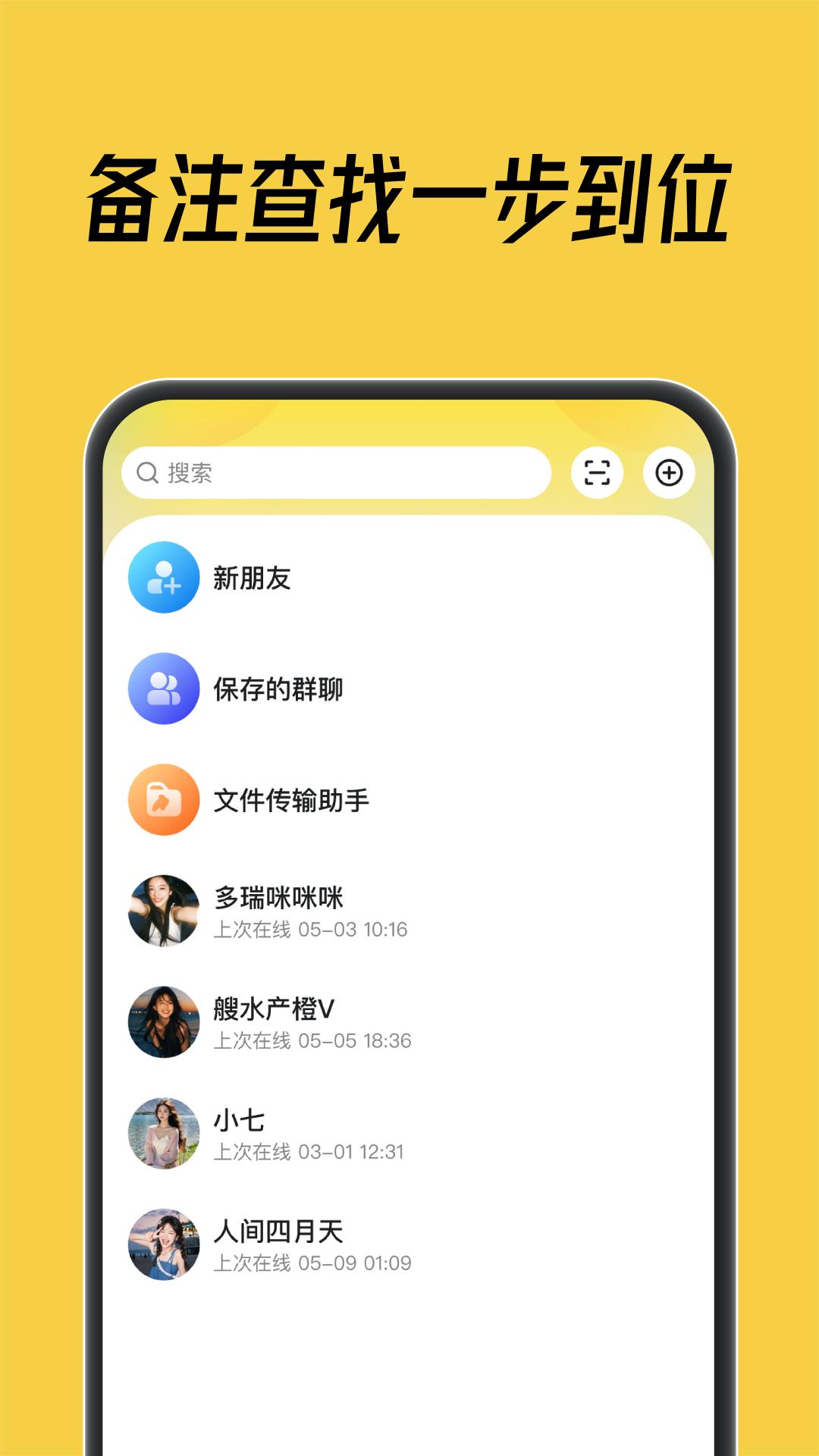Tap the add friend plus icon

(x=668, y=473)
